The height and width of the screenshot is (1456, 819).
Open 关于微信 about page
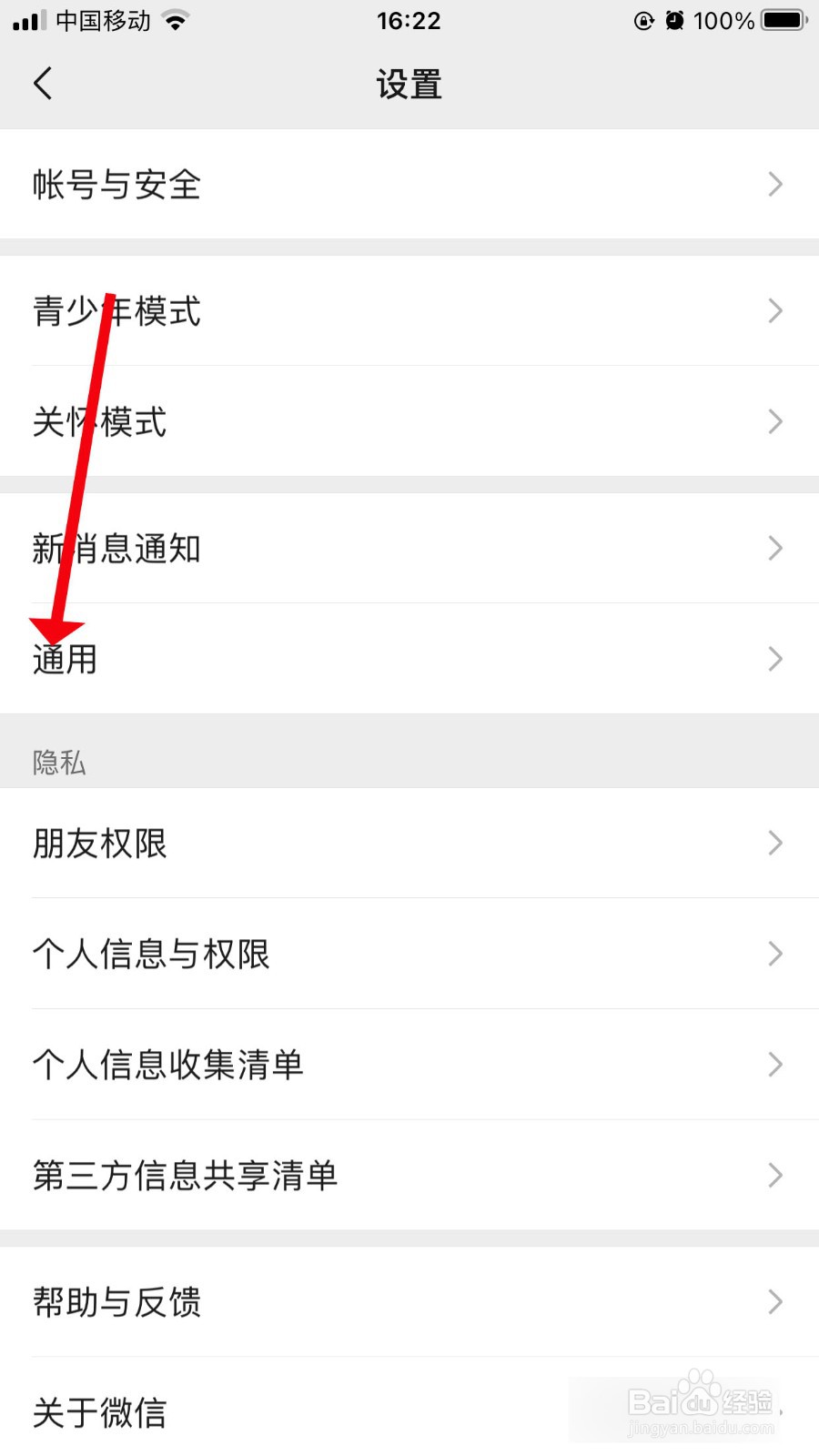(409, 1413)
